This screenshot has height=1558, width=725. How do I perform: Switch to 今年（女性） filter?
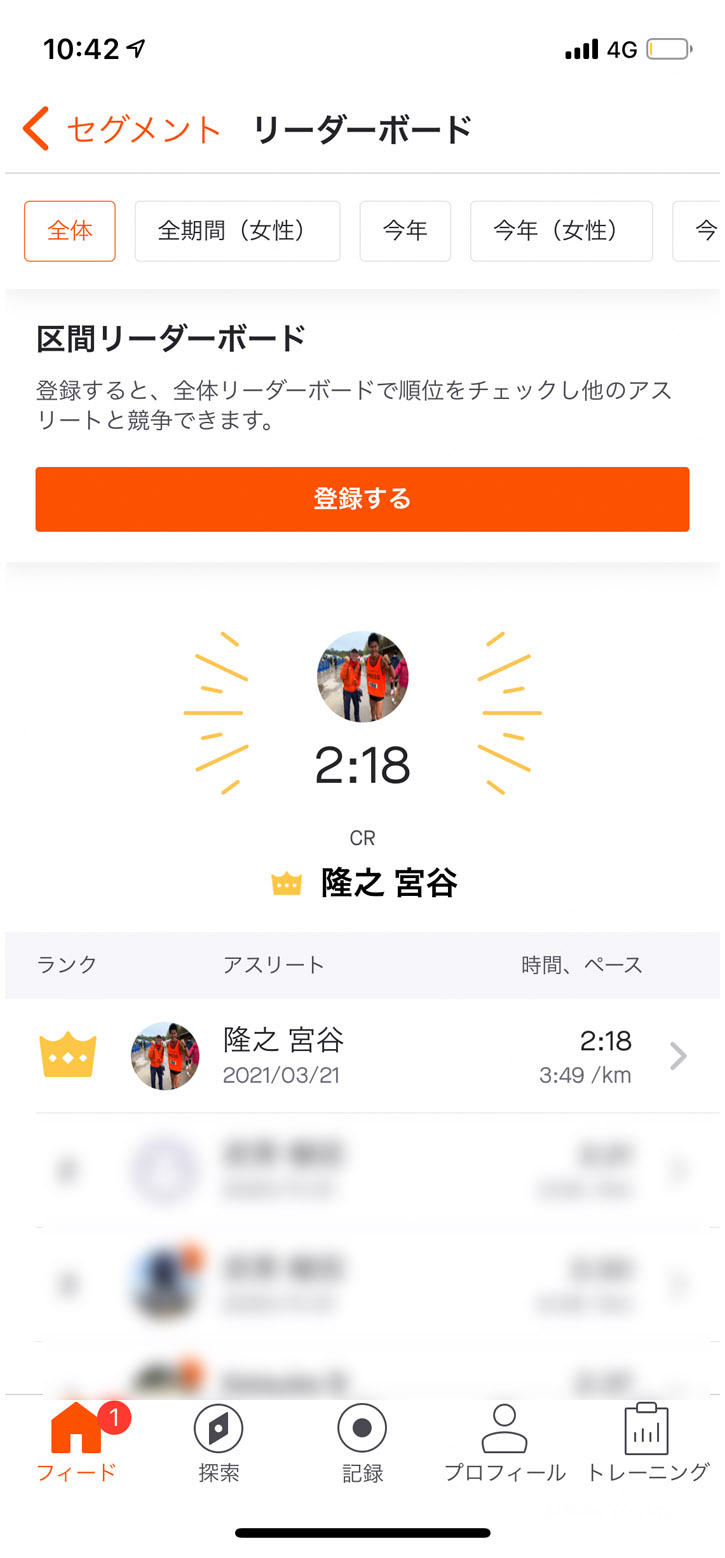tap(561, 231)
